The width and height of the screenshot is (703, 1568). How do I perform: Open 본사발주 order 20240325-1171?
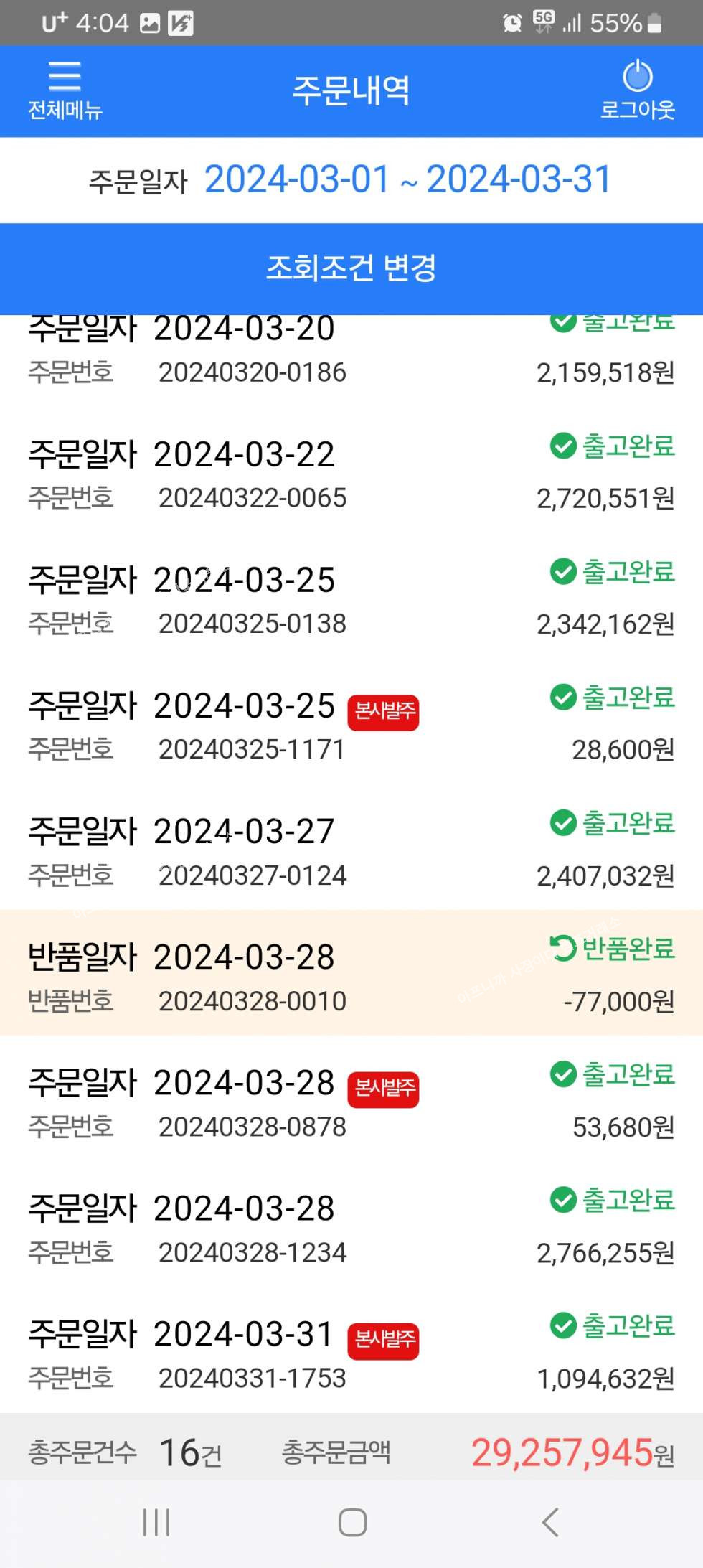pos(351,726)
